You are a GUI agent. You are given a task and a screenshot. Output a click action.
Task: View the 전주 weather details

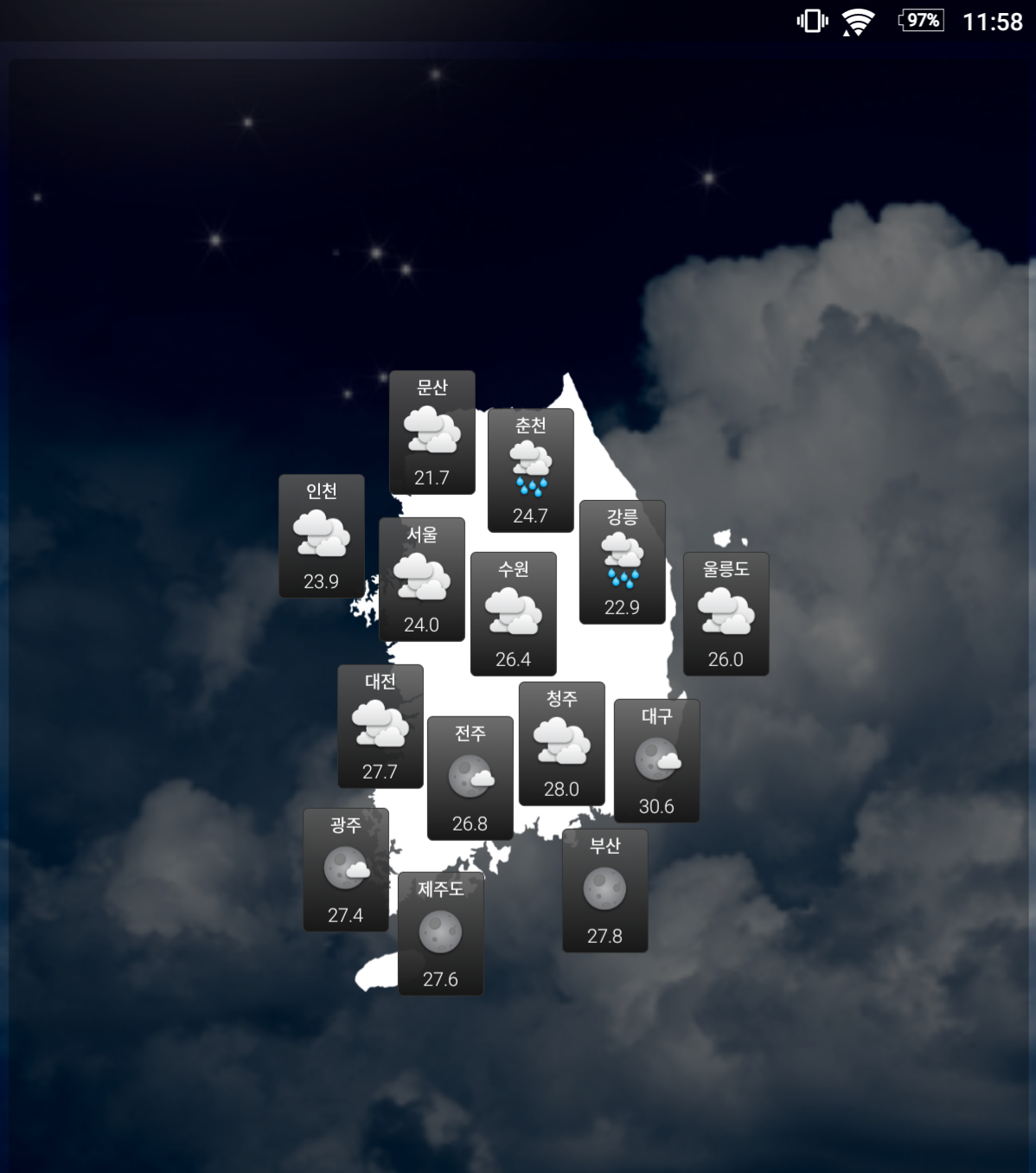pyautogui.click(x=470, y=779)
